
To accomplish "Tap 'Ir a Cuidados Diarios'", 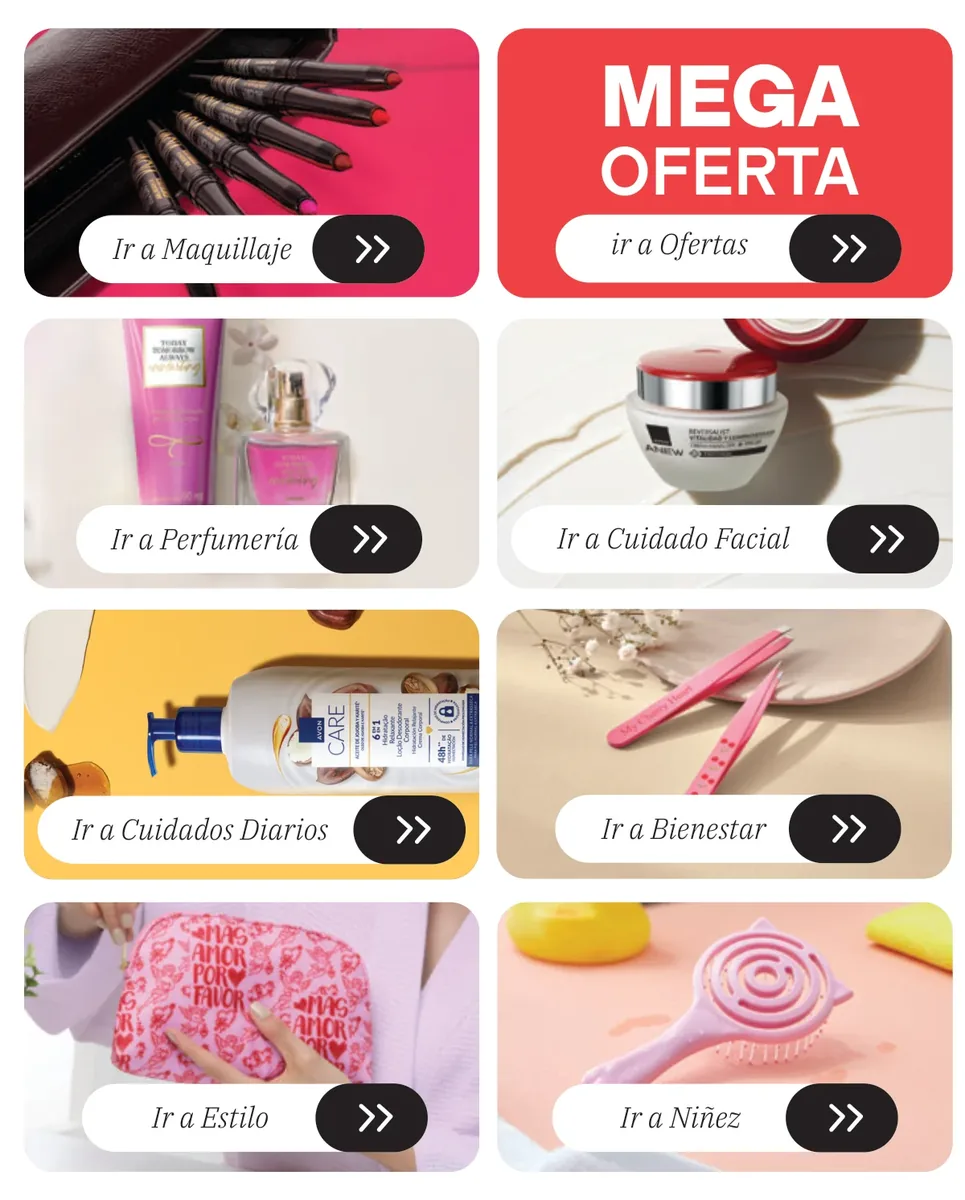I will 252,830.
